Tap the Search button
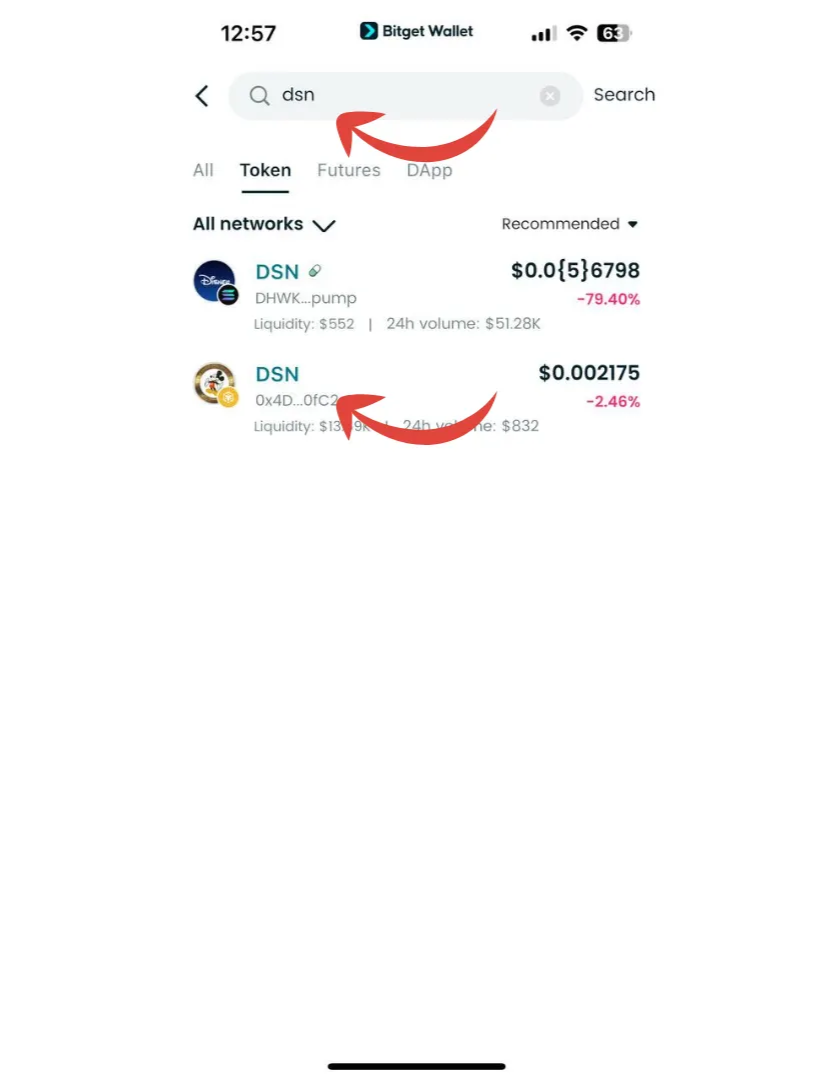The image size is (836, 1080). pyautogui.click(x=624, y=95)
